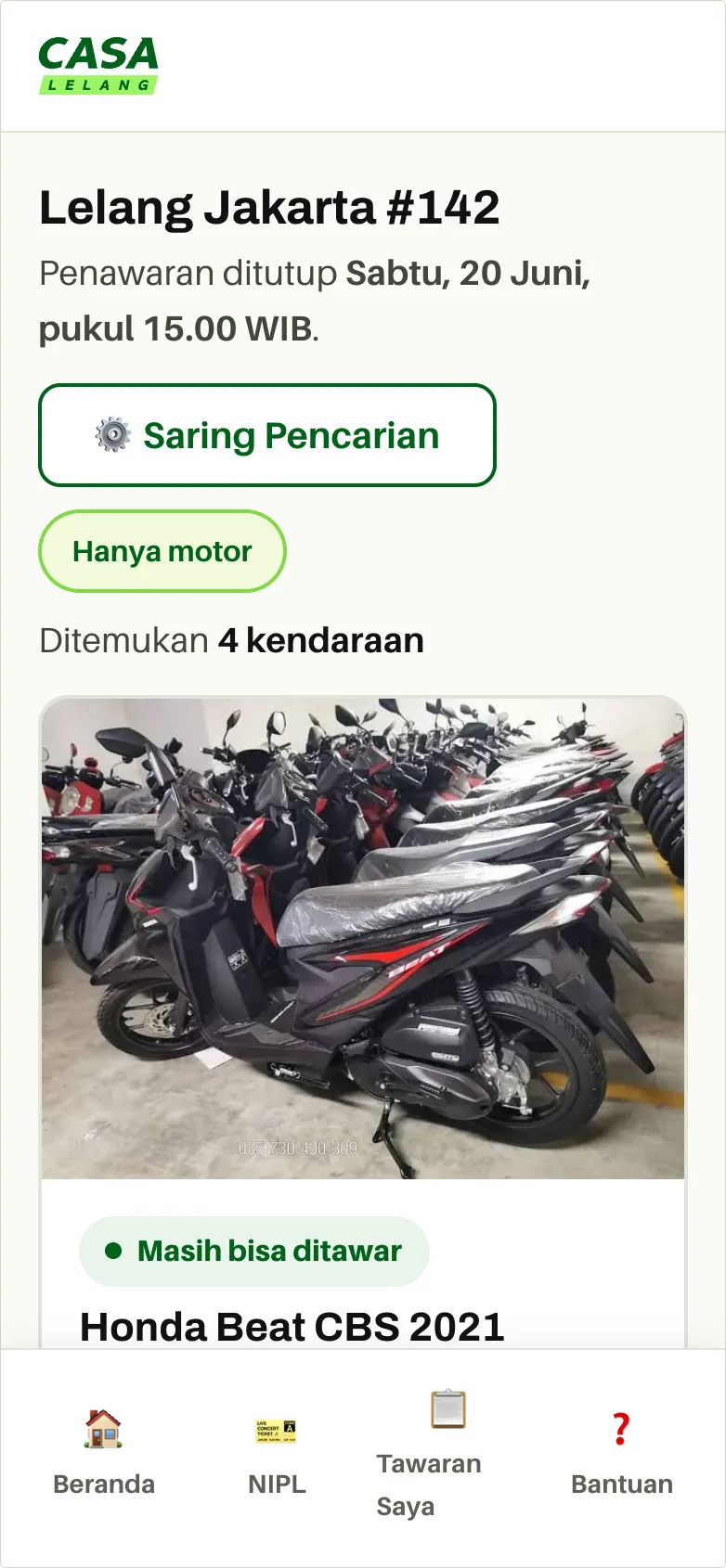This screenshot has height=1568, width=726.
Task: Switch to the NIPL tab
Action: [277, 1453]
